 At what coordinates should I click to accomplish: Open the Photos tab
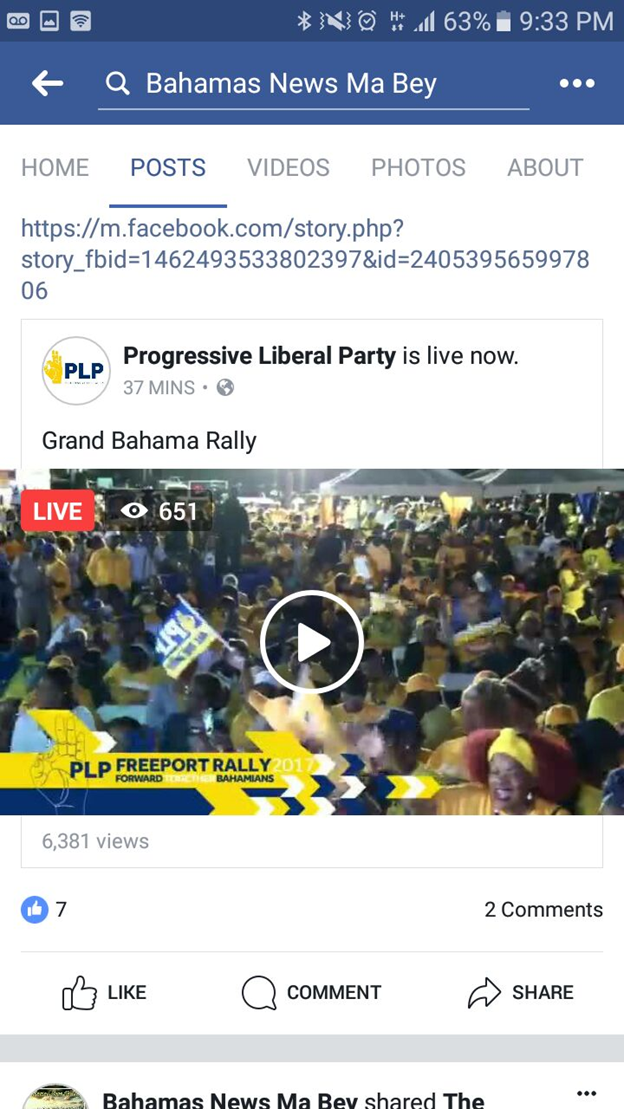coord(418,168)
